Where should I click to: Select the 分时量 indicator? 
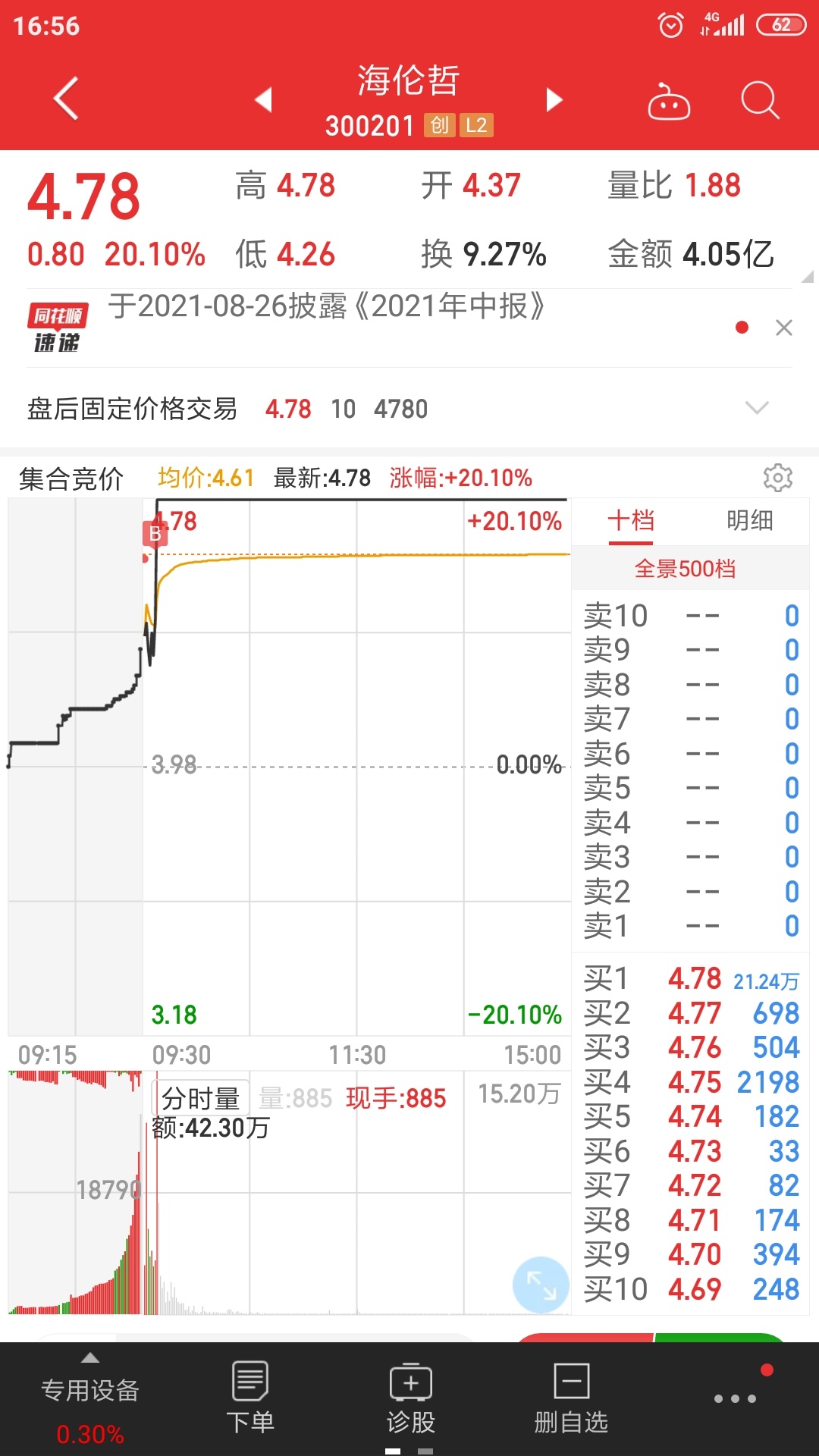pyautogui.click(x=201, y=1098)
